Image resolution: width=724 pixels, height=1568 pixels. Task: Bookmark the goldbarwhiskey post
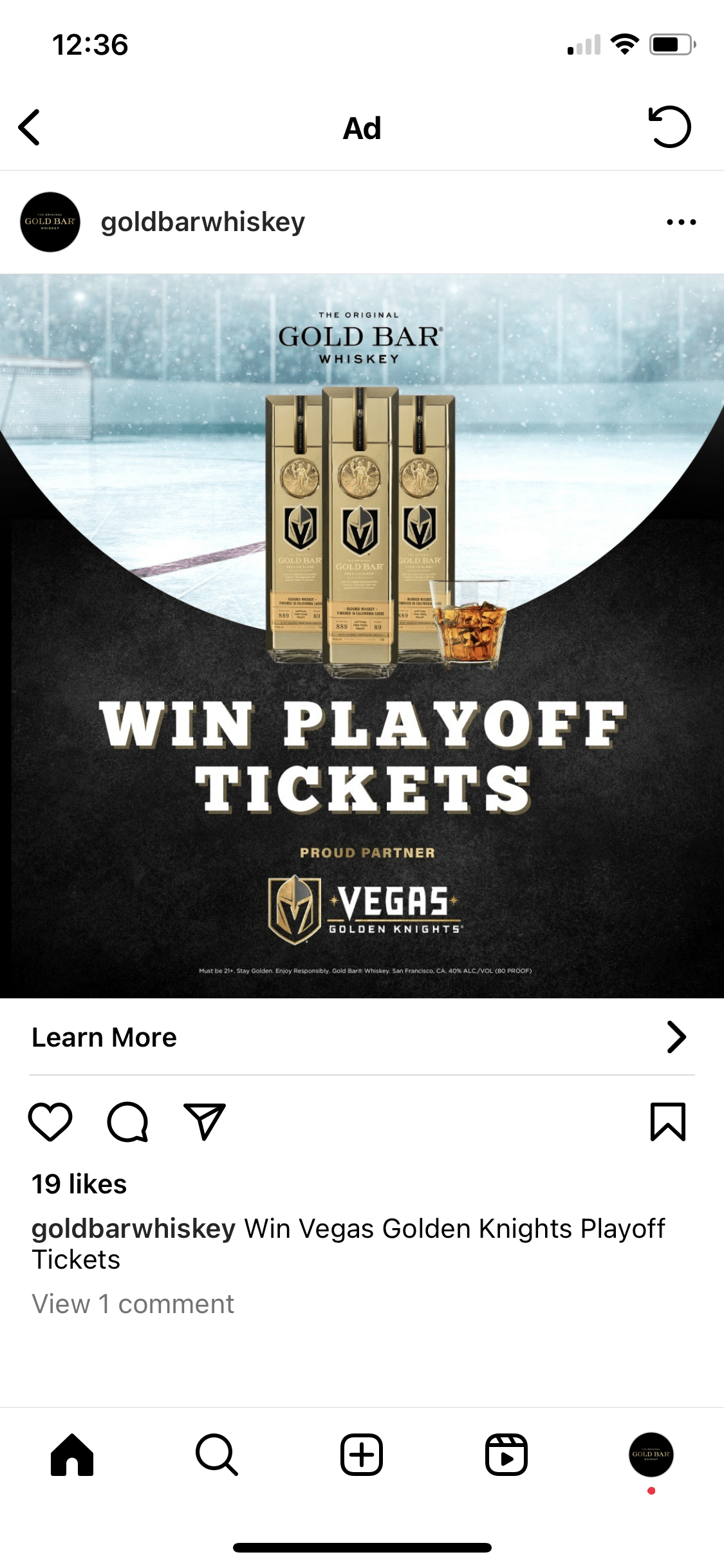click(667, 1122)
